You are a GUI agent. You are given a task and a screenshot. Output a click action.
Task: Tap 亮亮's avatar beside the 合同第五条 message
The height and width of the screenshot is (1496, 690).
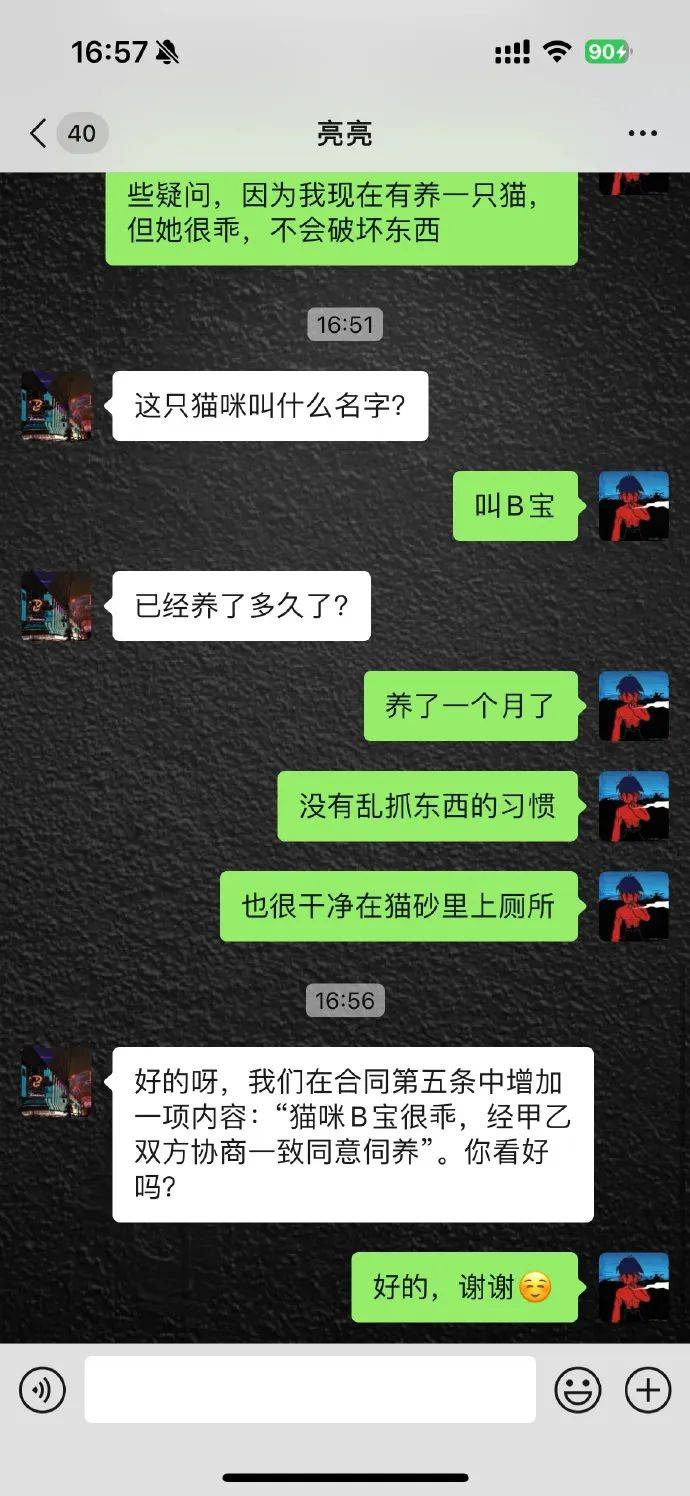(57, 1082)
